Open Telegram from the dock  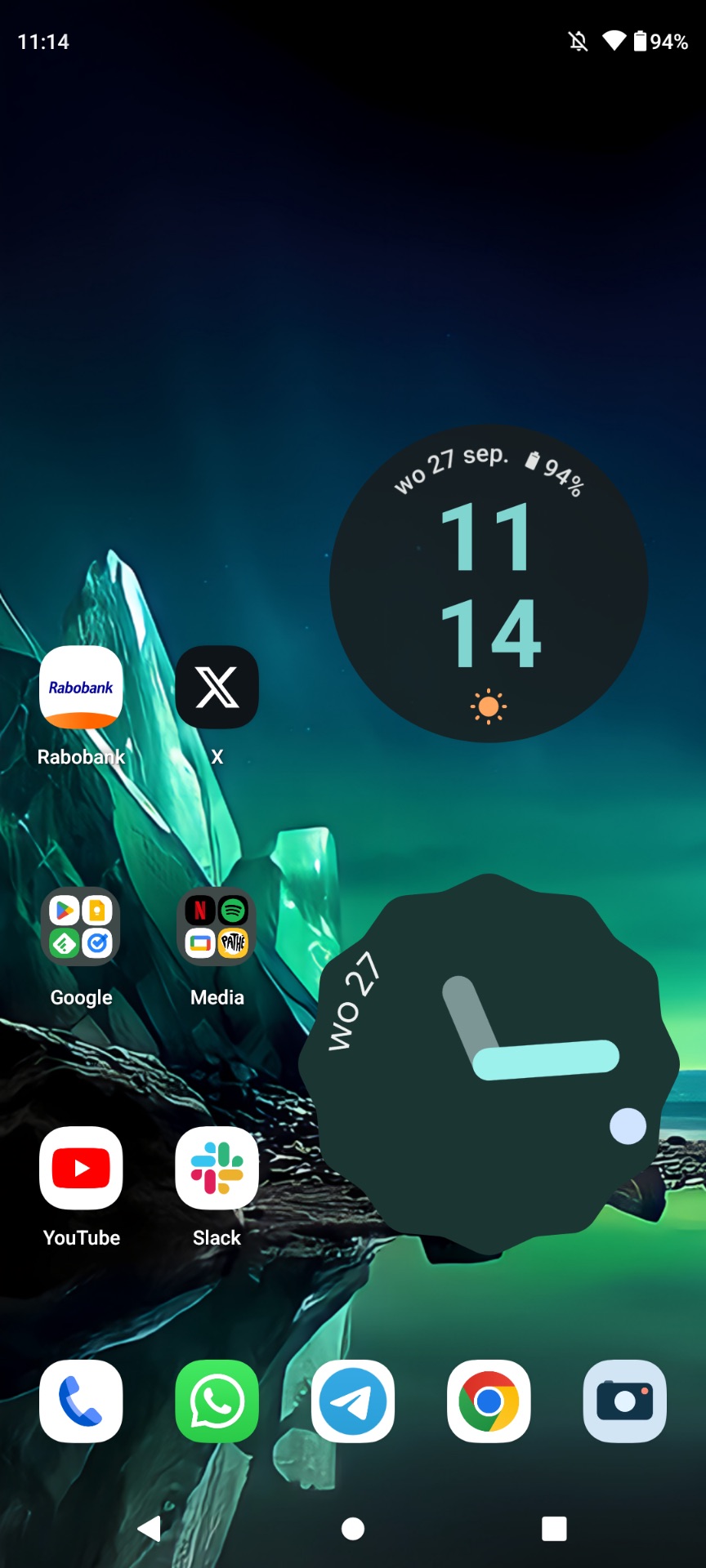click(353, 1401)
